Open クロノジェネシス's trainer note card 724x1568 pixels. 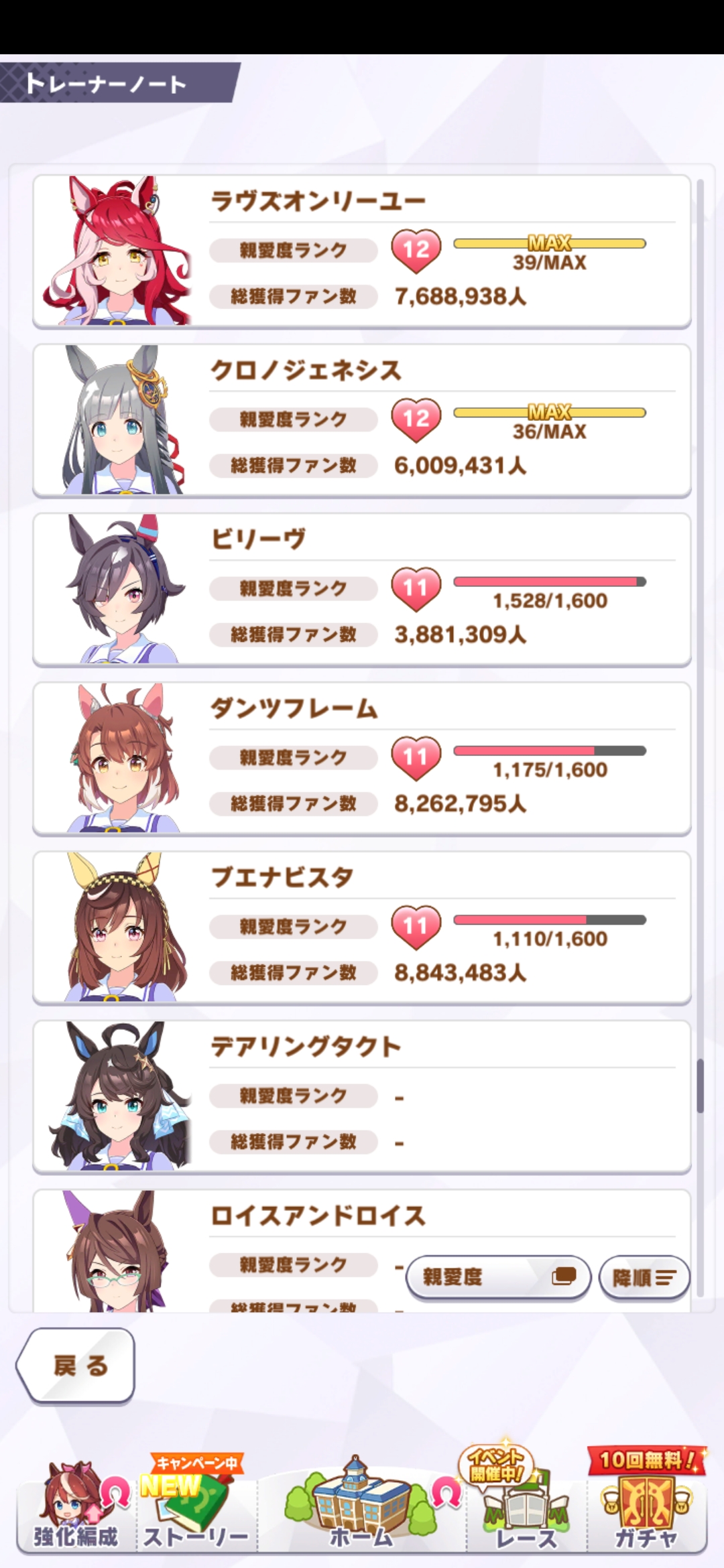(362, 420)
